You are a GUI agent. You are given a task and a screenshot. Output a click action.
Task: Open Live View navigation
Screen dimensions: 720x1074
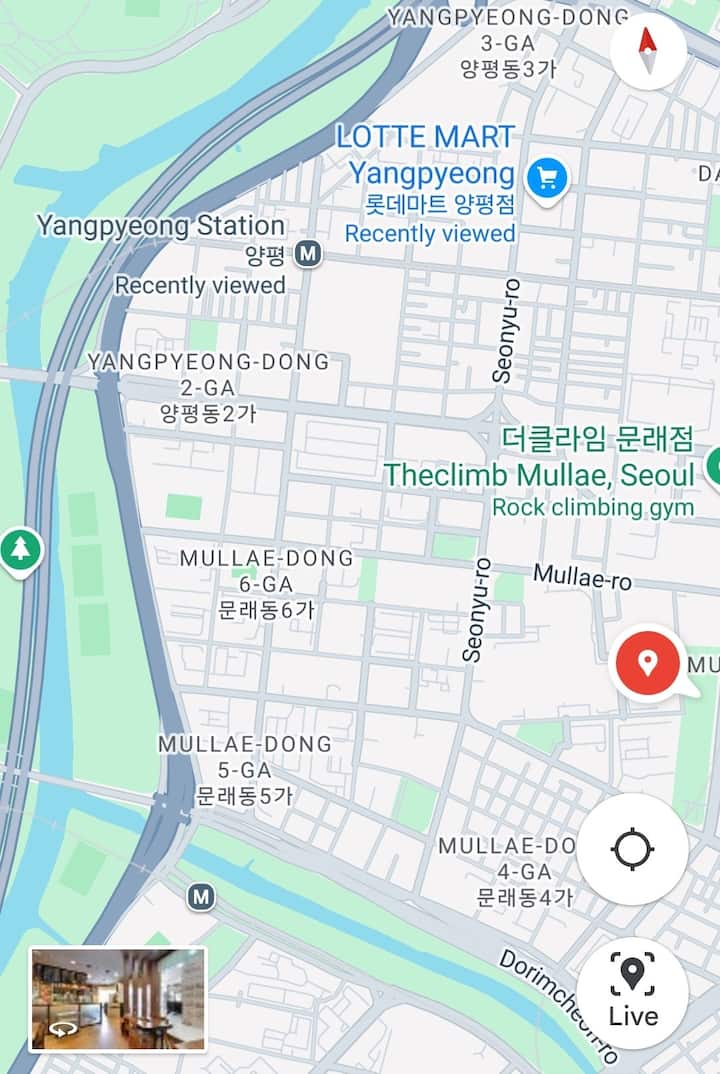point(632,991)
